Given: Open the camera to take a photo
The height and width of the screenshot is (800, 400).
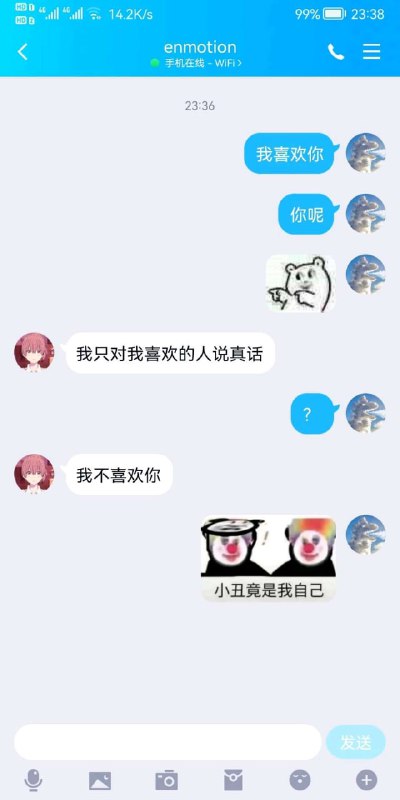Looking at the screenshot, I should click(166, 780).
